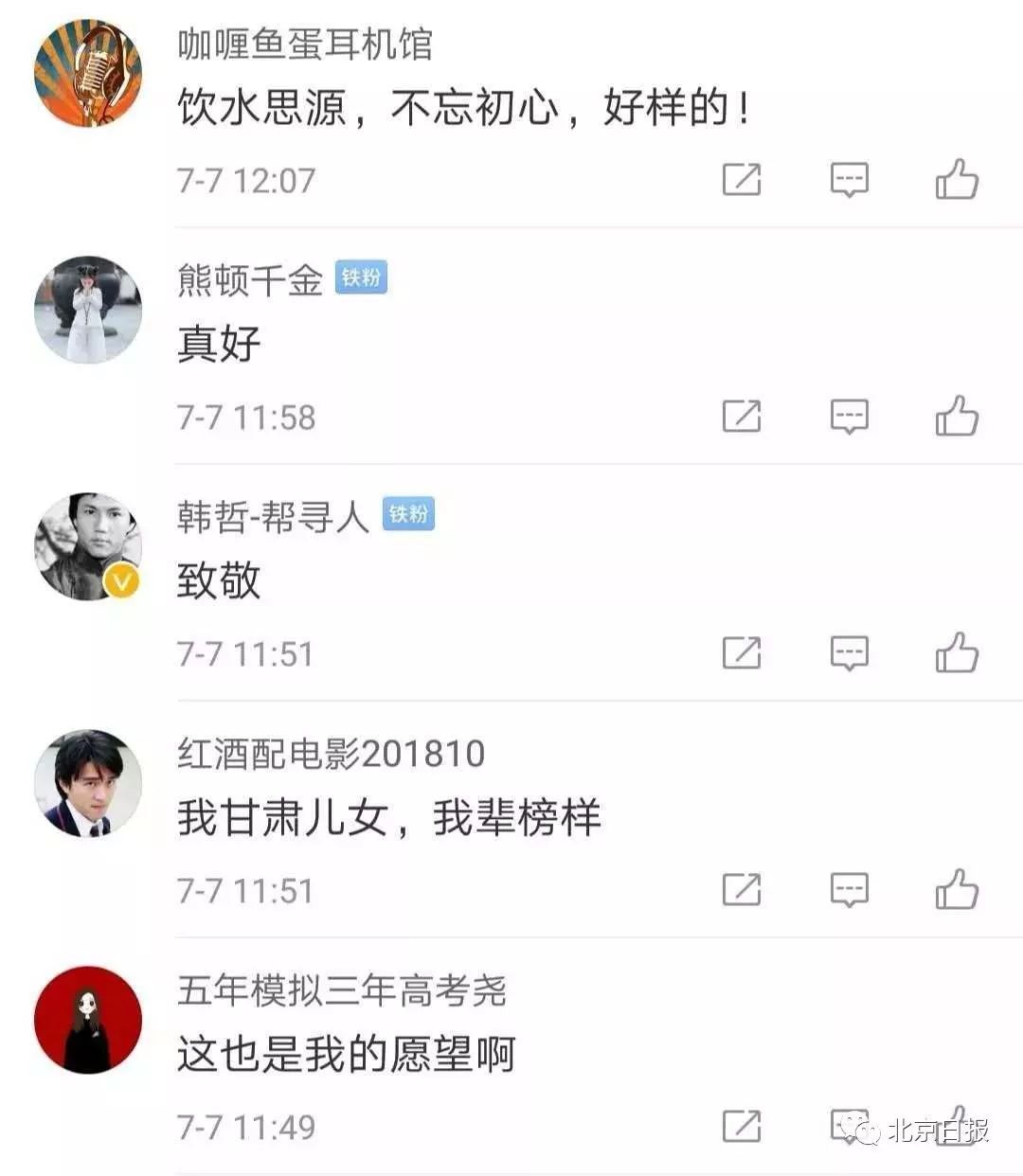View the profile of 五年模拟三年高考尧
The height and width of the screenshot is (1176, 1023).
(88, 1020)
